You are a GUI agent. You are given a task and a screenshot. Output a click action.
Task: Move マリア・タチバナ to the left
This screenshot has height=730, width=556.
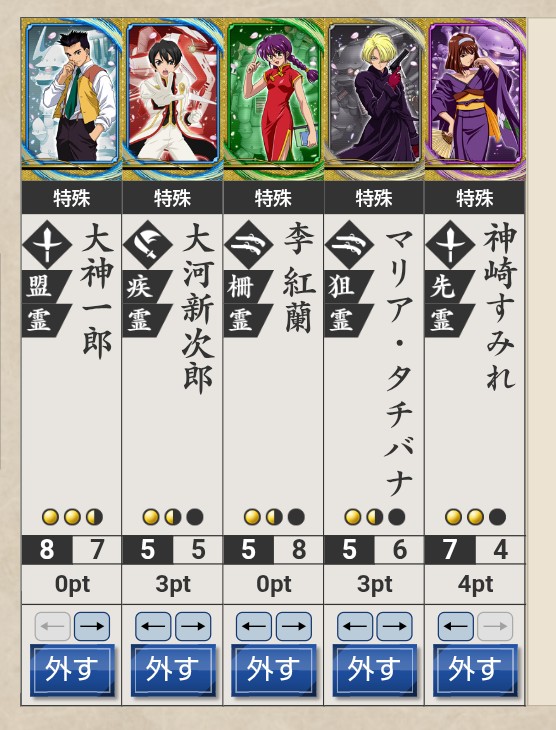point(355,627)
